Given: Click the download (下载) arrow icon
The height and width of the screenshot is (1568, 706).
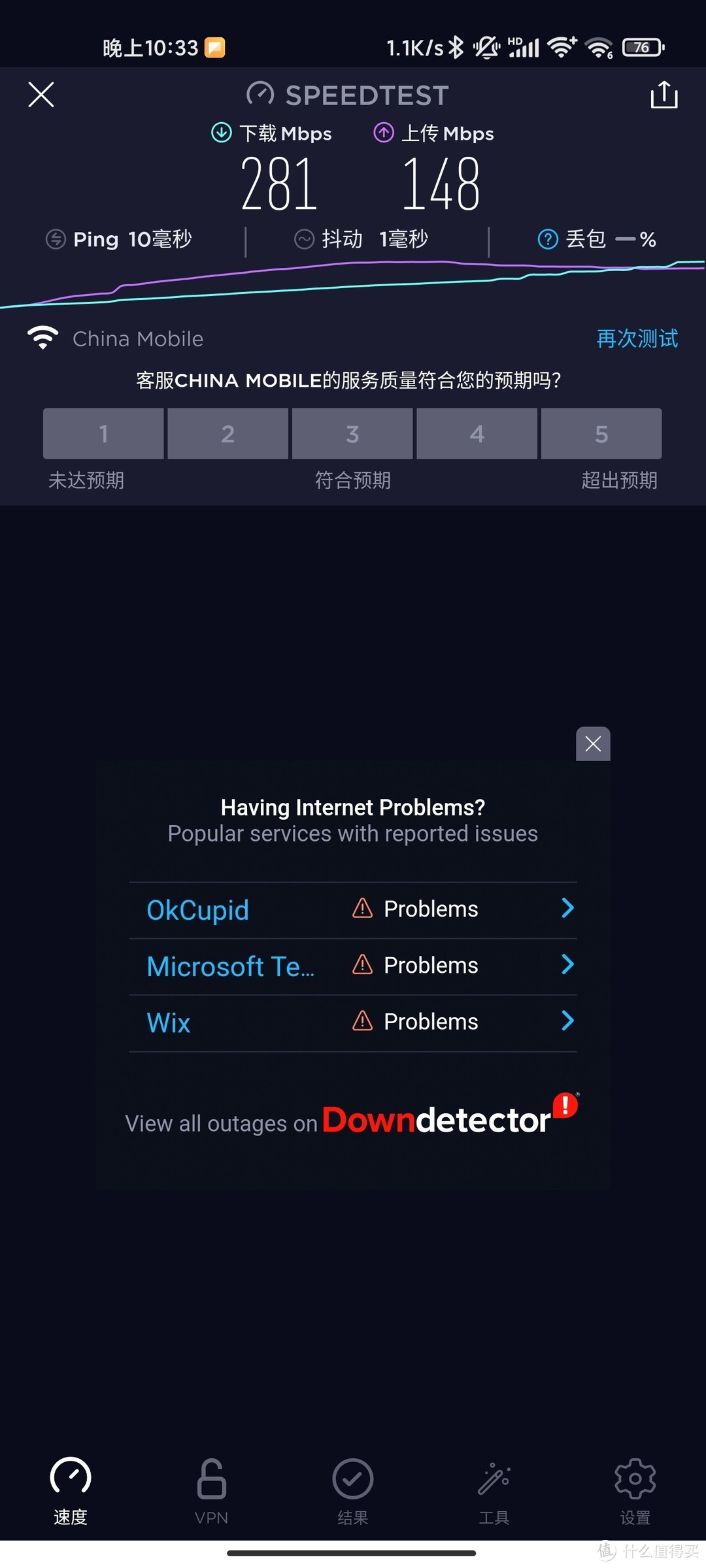Looking at the screenshot, I should [x=221, y=133].
